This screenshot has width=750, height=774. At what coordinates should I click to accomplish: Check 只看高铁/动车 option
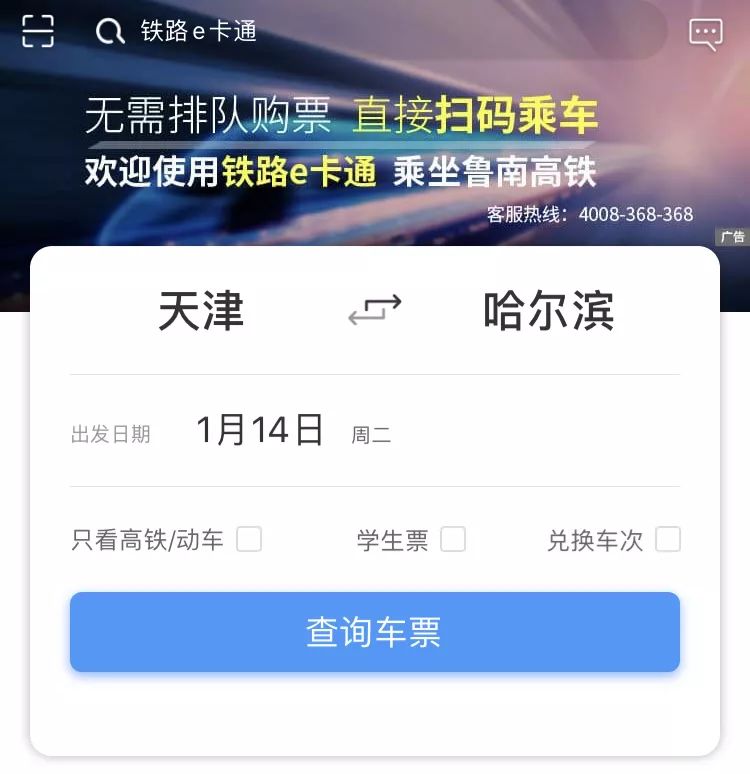pos(249,540)
